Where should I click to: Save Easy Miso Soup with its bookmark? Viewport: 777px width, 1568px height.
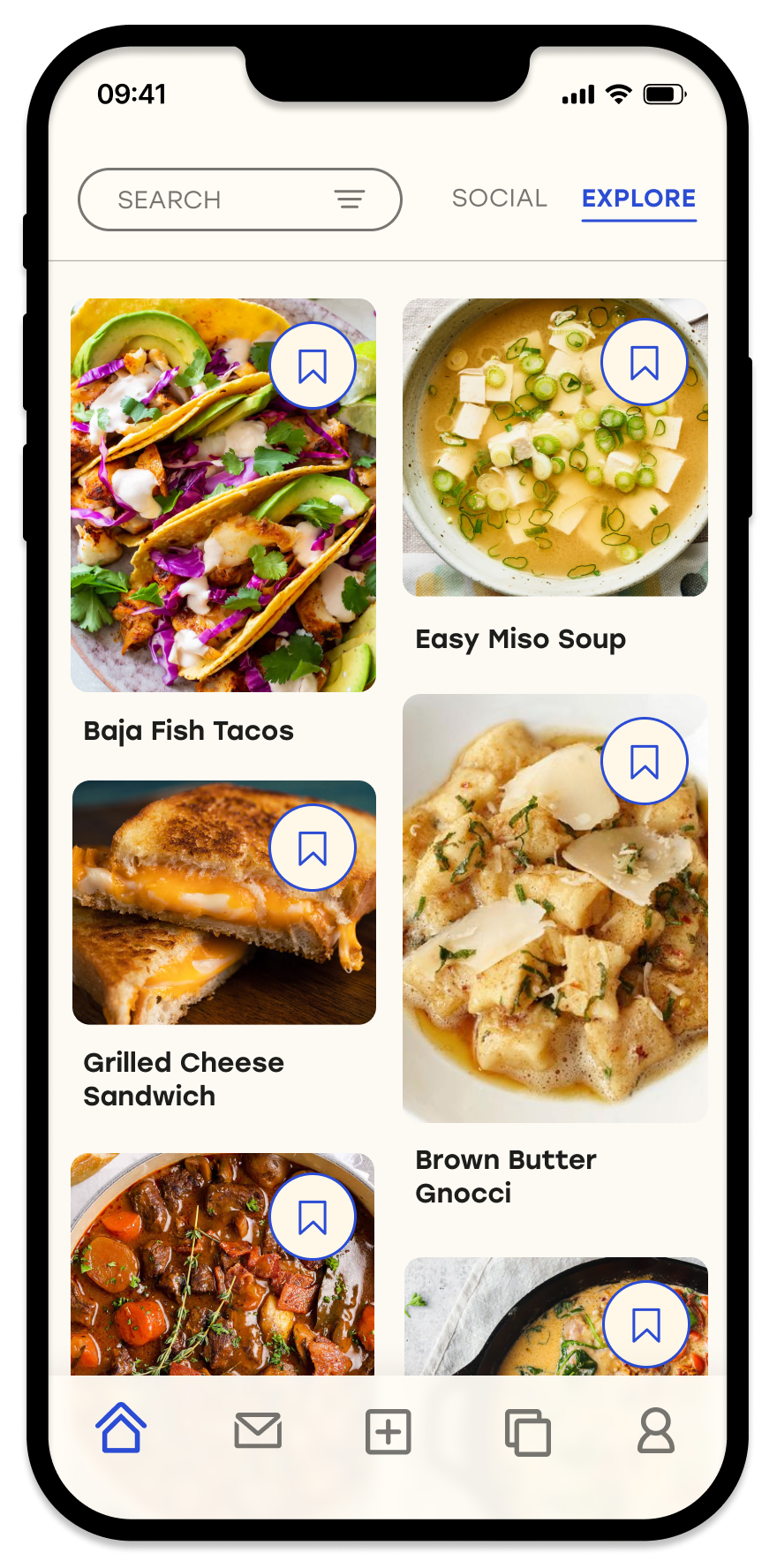pos(645,362)
